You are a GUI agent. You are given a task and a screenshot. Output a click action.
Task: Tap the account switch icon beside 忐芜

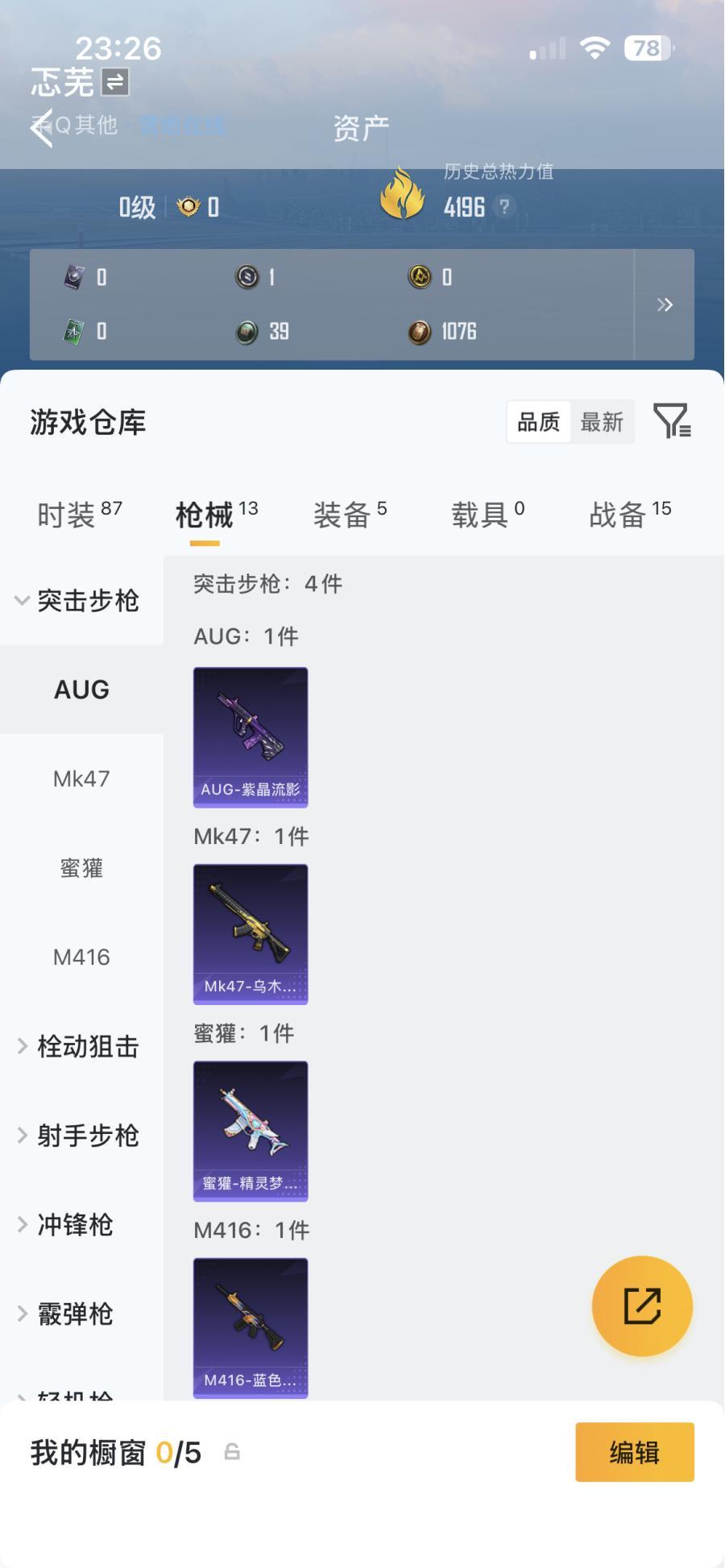114,81
